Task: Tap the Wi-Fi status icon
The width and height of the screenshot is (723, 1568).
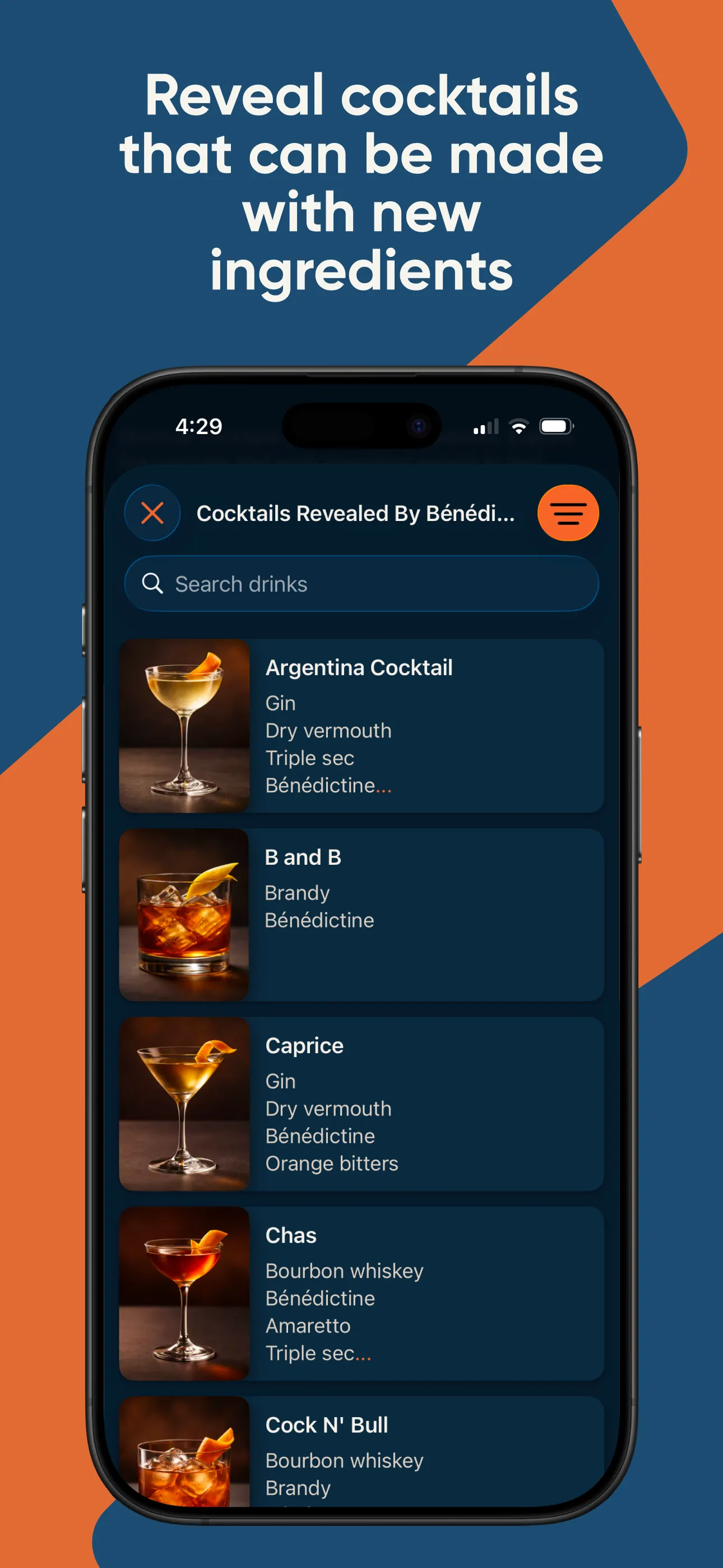Action: click(x=518, y=427)
